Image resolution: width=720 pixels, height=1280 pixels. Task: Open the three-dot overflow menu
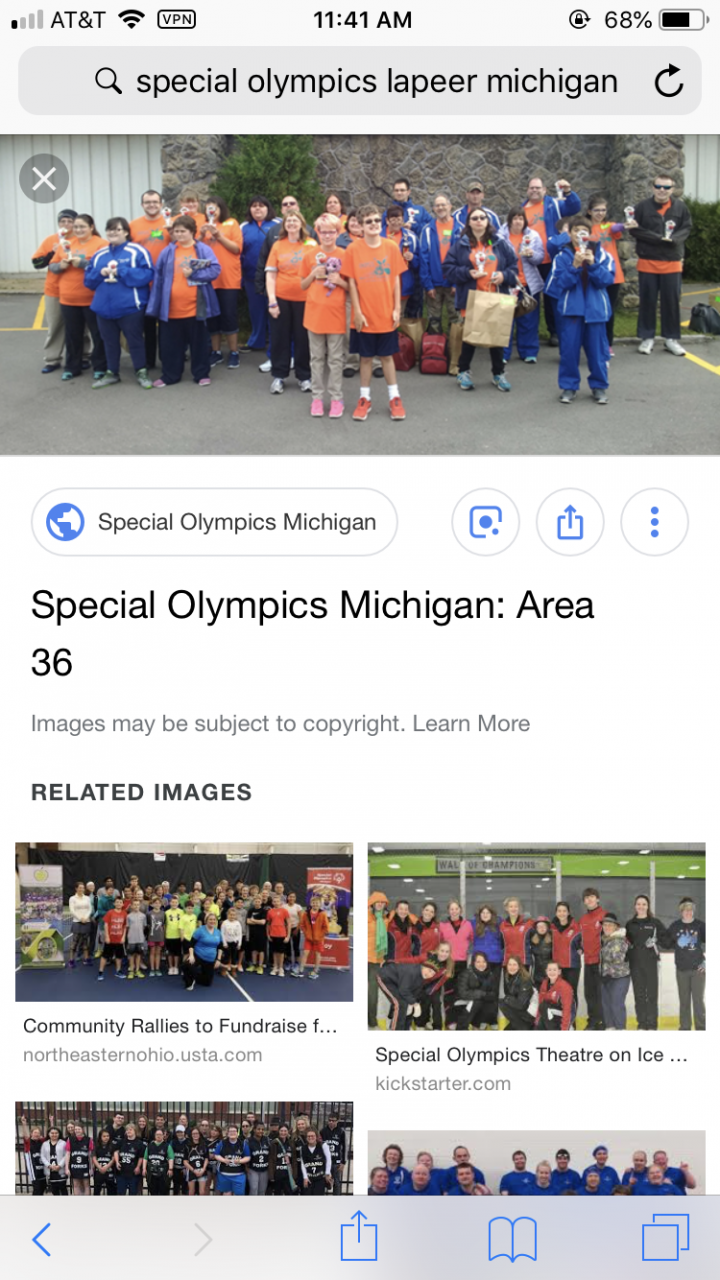point(654,522)
